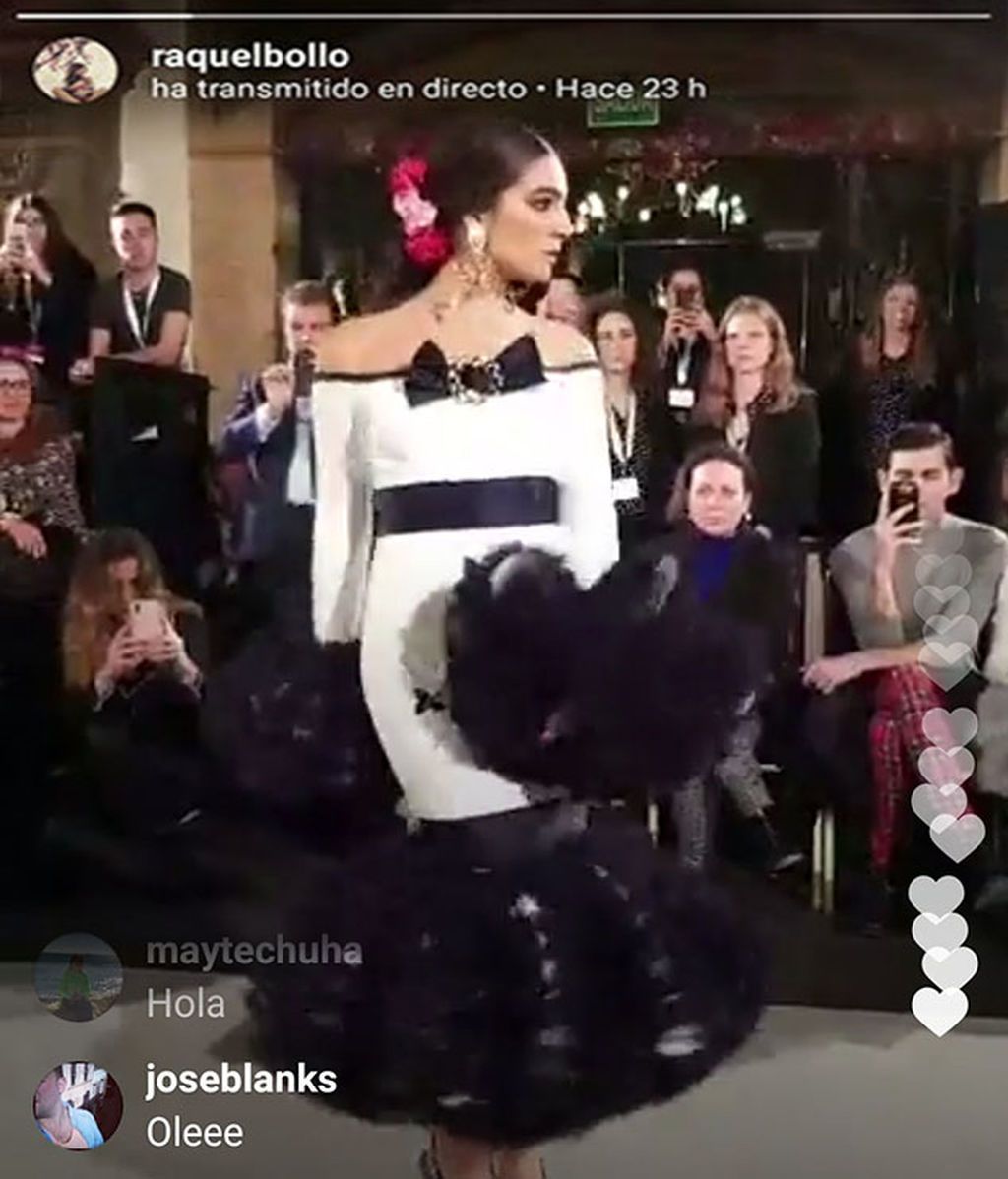The width and height of the screenshot is (1008, 1179).
Task: Tap joseblanks' avatar picture
Action: pos(78,1105)
